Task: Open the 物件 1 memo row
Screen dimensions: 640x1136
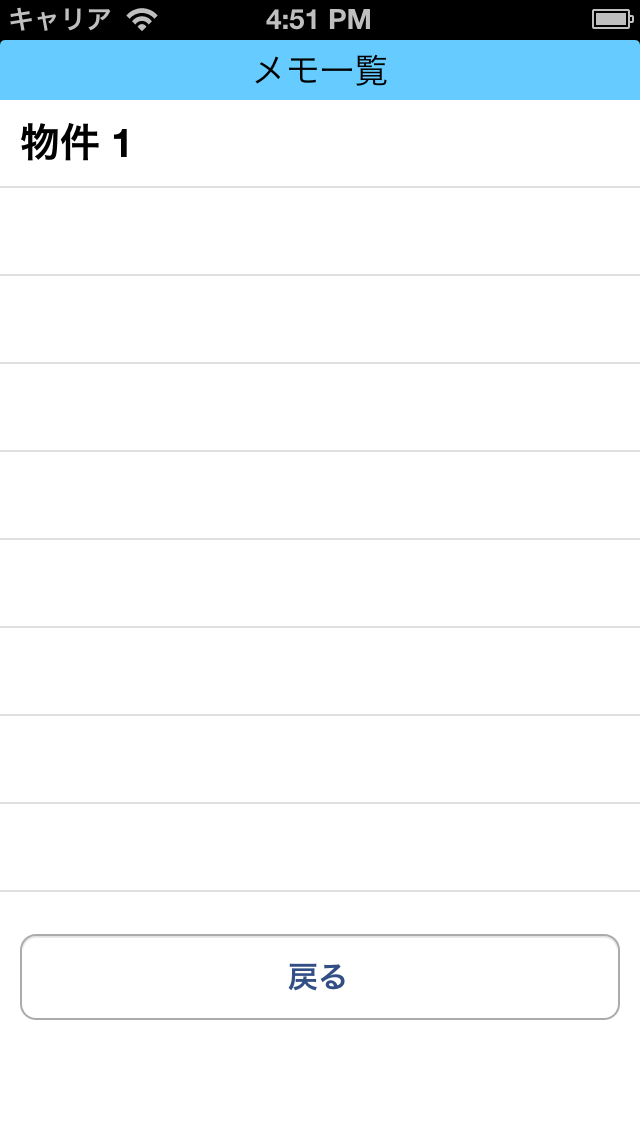Action: [320, 143]
